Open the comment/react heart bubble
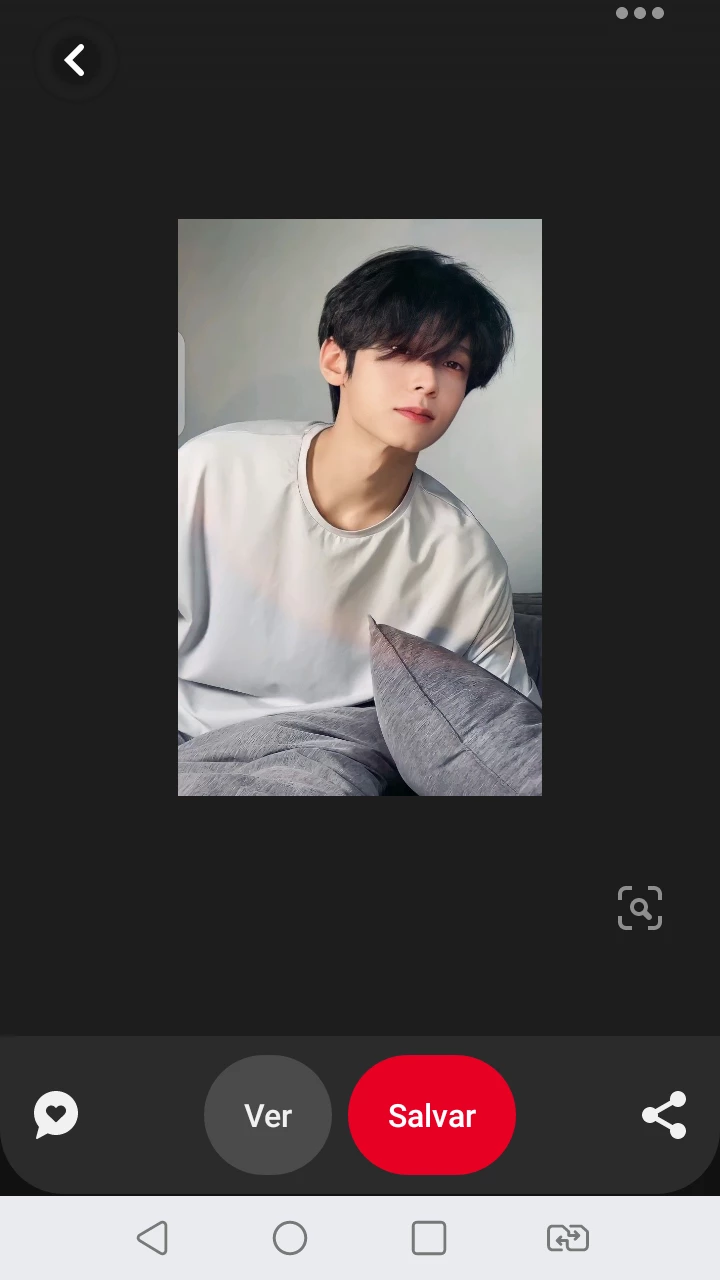Viewport: 720px width, 1280px height. 56,1114
